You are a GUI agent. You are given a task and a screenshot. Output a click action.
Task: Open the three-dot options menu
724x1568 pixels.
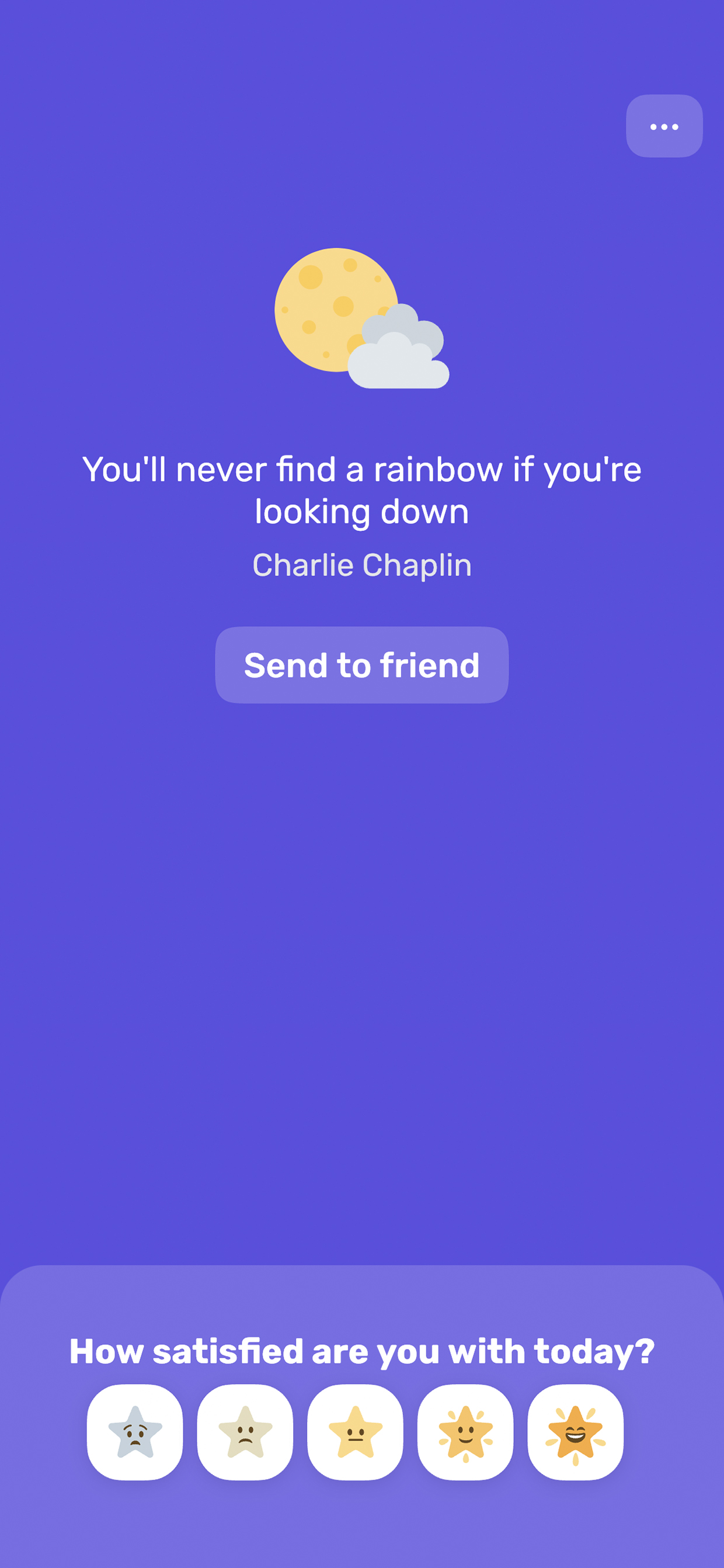pyautogui.click(x=664, y=126)
